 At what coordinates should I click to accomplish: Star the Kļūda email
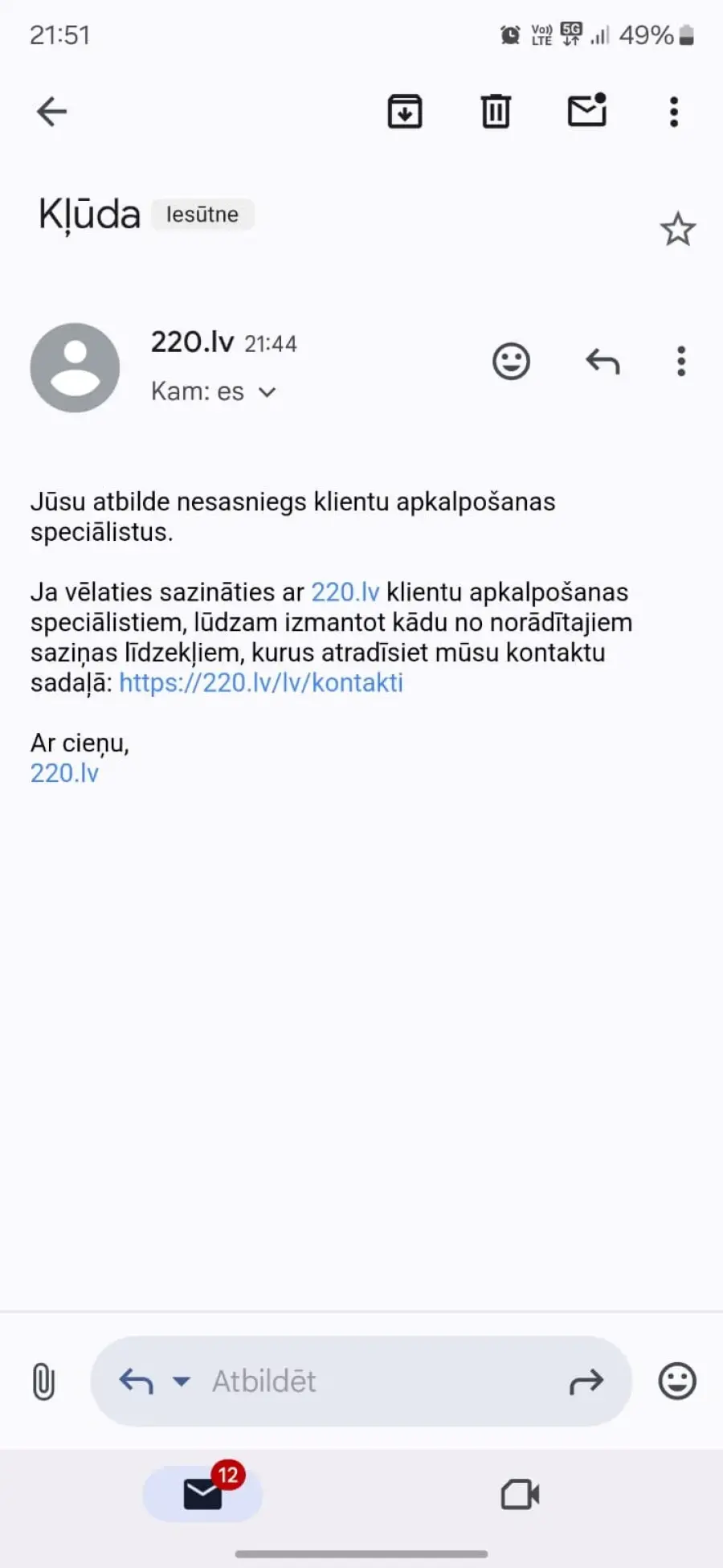(677, 230)
